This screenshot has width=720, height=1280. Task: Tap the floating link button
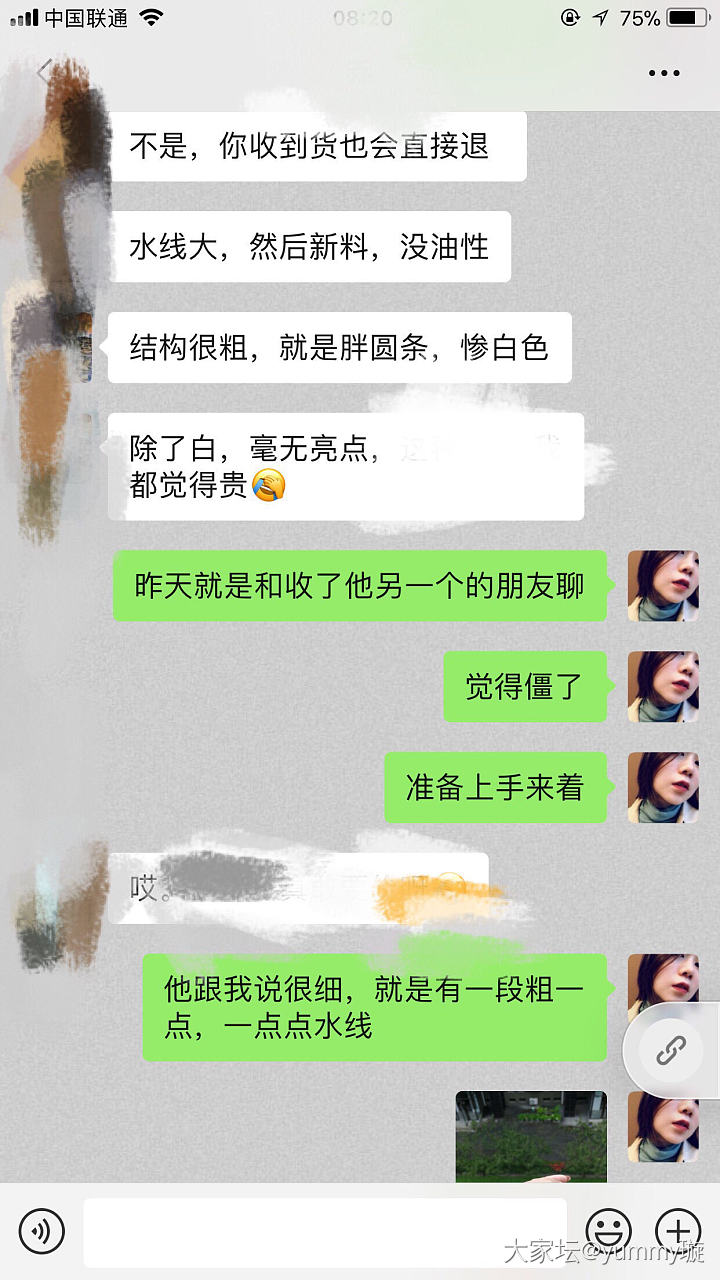click(670, 1051)
